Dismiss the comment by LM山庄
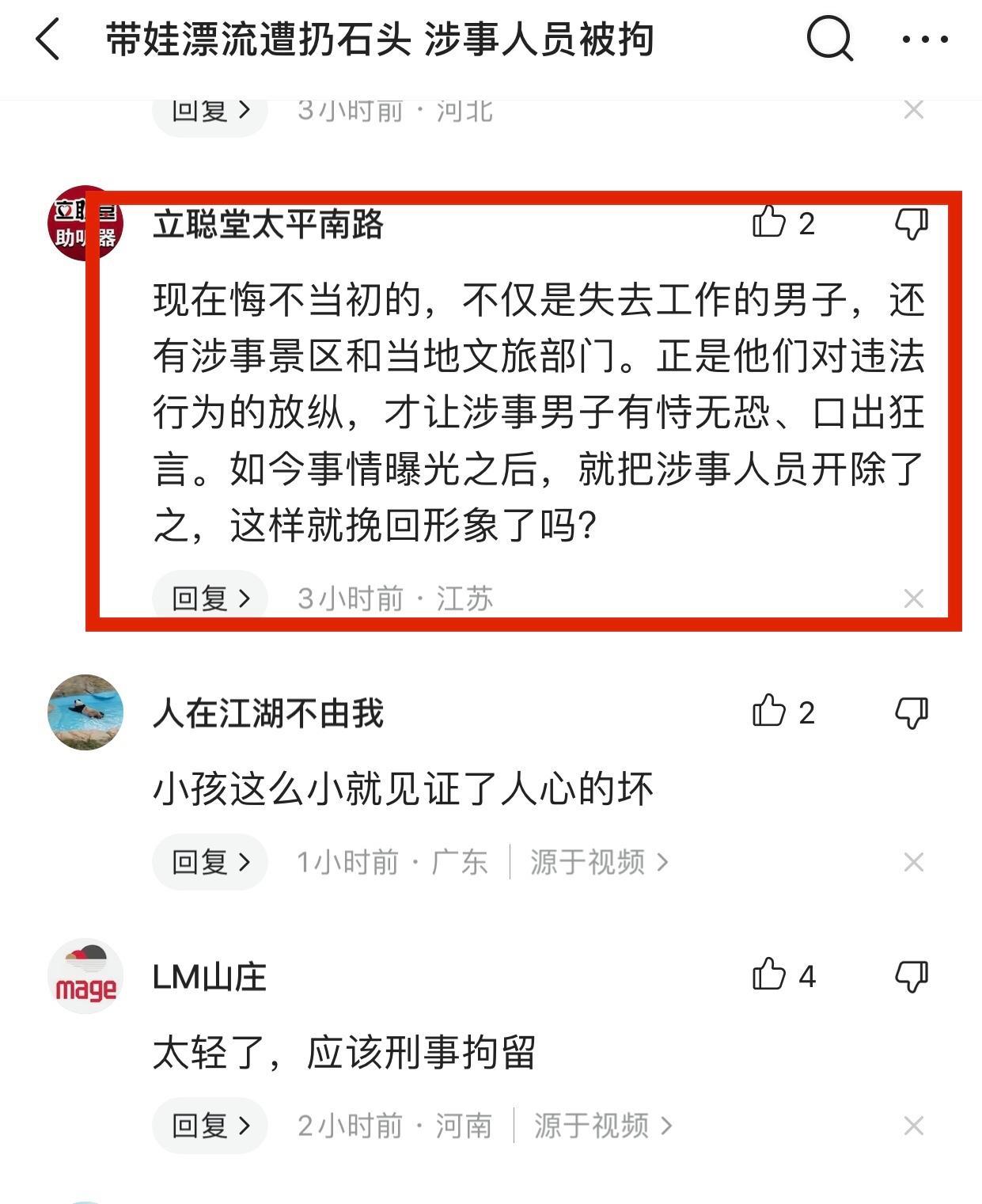 coord(913,1126)
